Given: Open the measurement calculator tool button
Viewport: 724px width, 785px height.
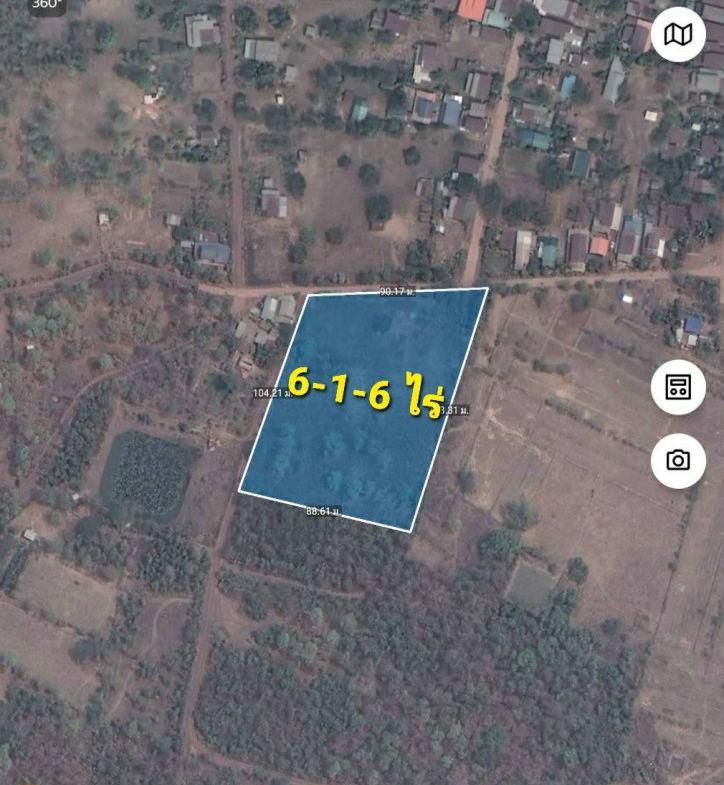Looking at the screenshot, I should coord(678,387).
